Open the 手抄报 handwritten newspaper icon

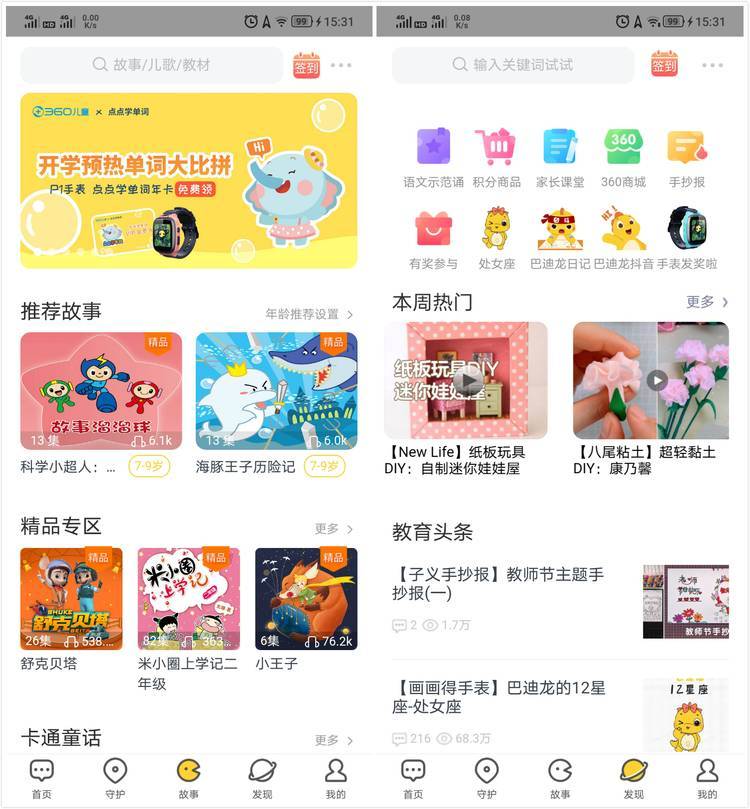point(686,150)
